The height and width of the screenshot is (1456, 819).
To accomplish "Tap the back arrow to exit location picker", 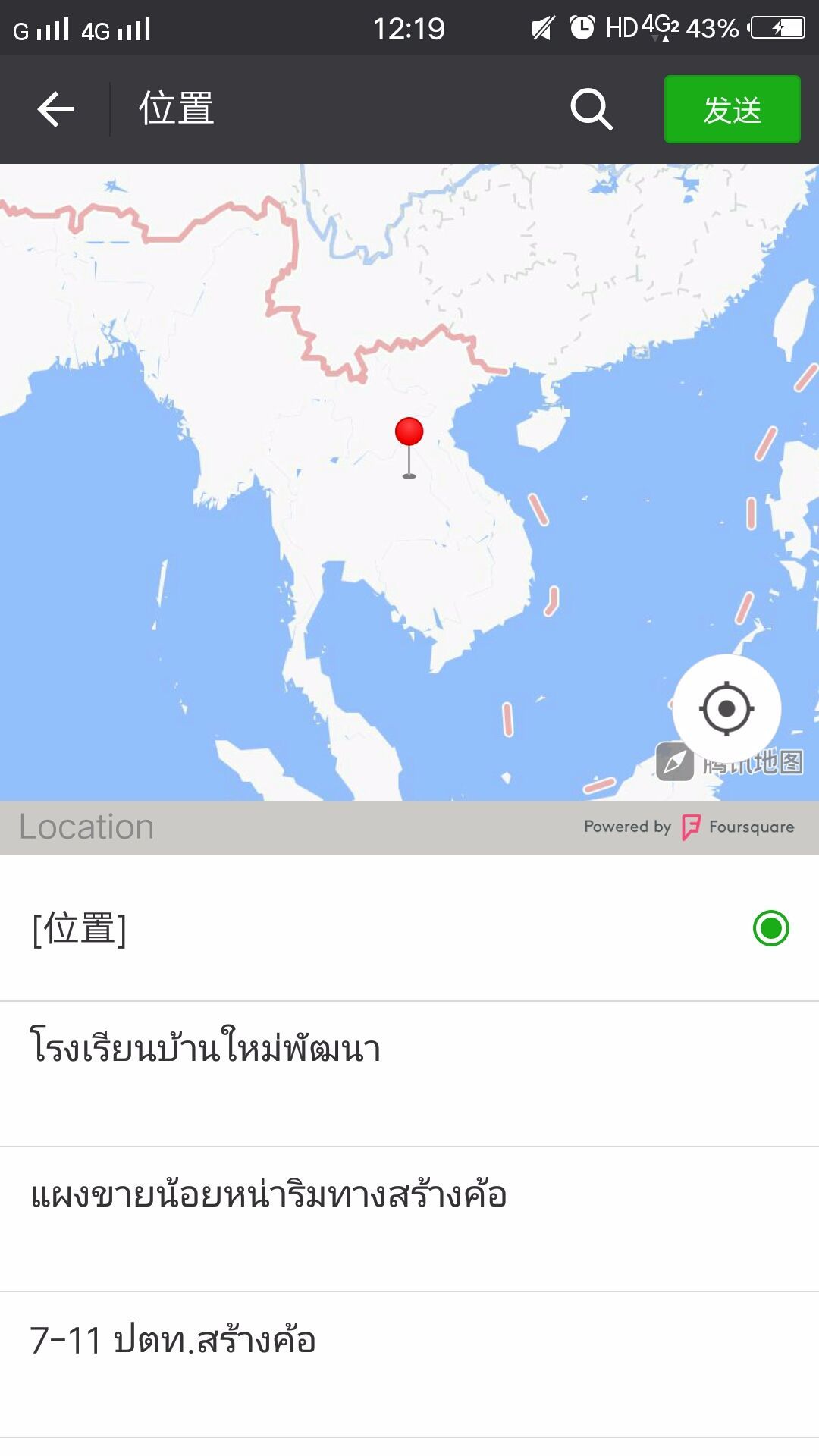I will click(x=55, y=108).
